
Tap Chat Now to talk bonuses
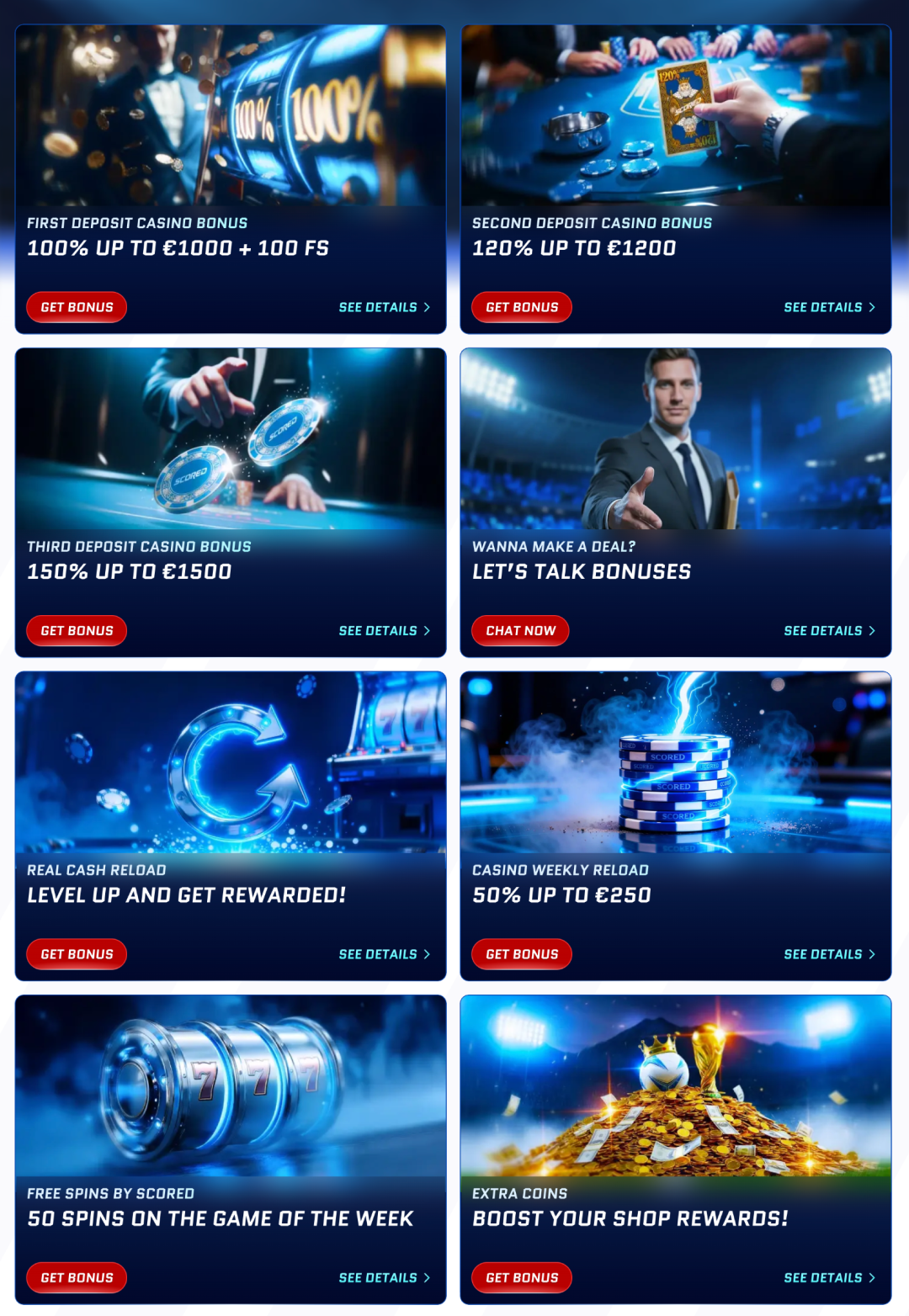click(520, 630)
